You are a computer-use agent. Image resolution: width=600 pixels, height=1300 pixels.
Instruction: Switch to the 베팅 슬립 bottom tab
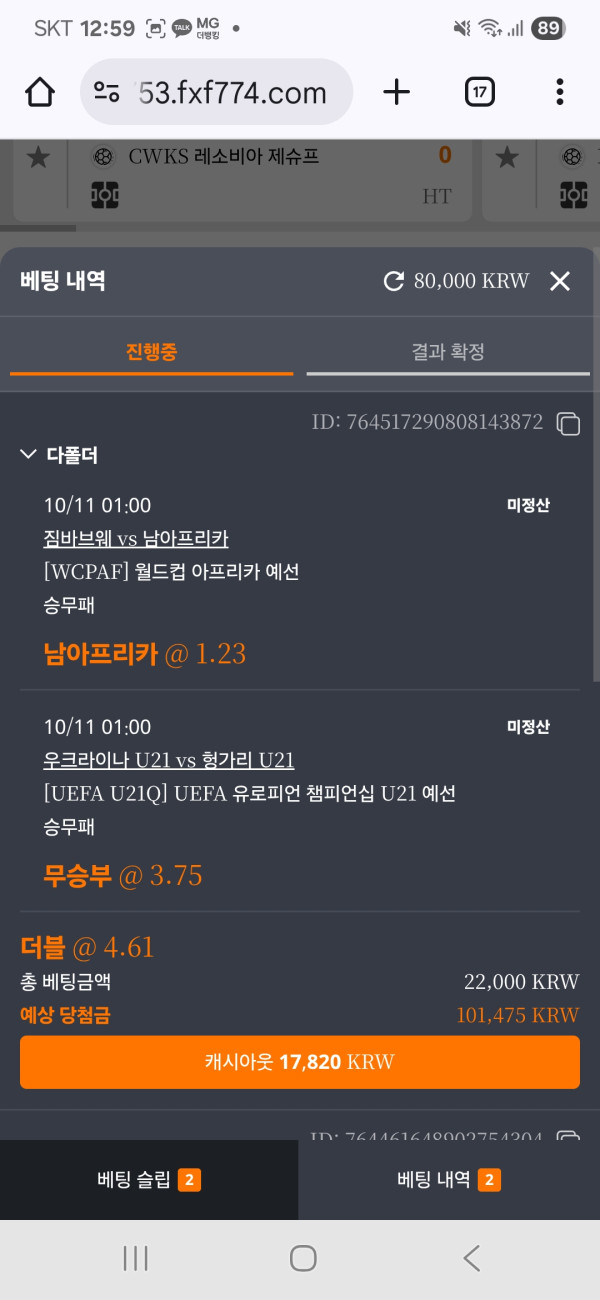coord(149,1180)
